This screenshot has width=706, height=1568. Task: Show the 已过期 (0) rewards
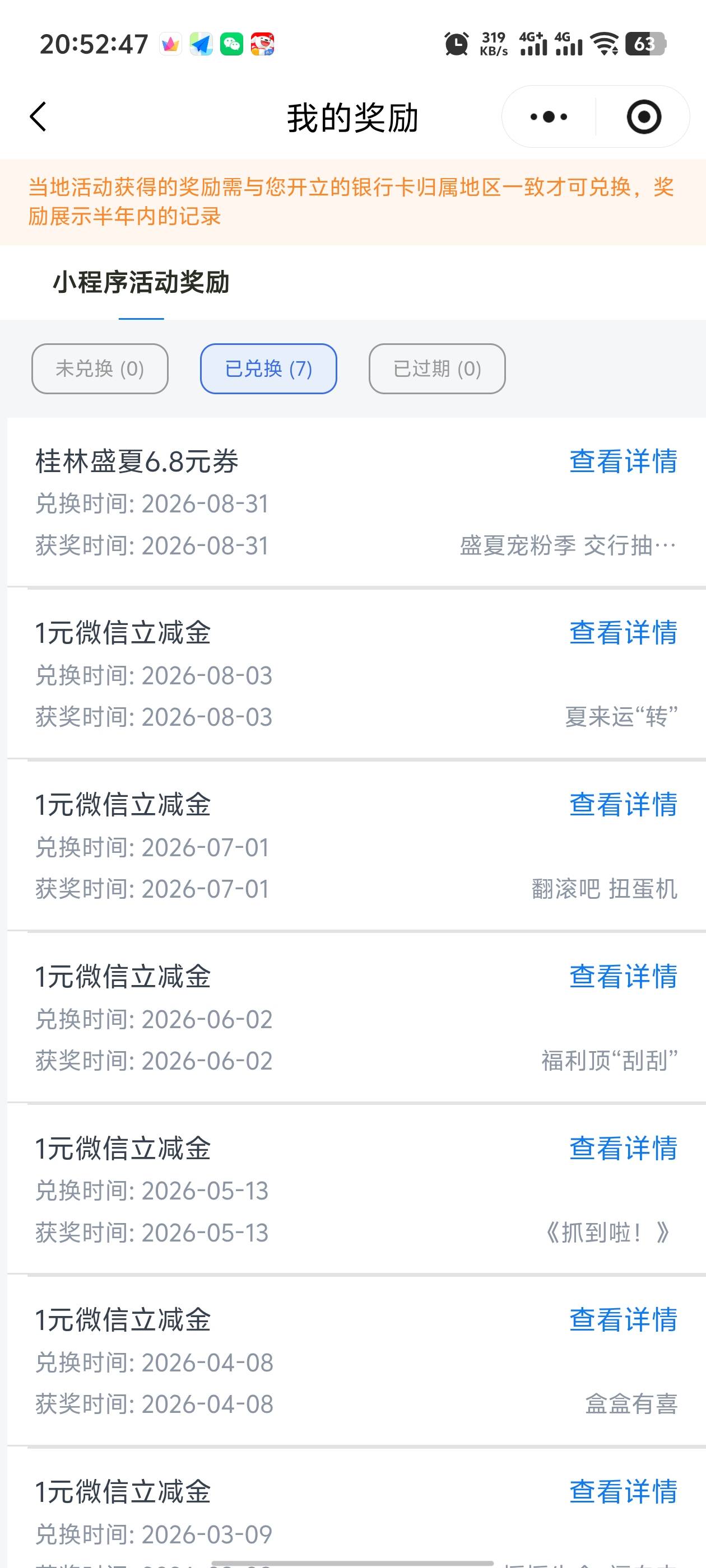pos(436,369)
